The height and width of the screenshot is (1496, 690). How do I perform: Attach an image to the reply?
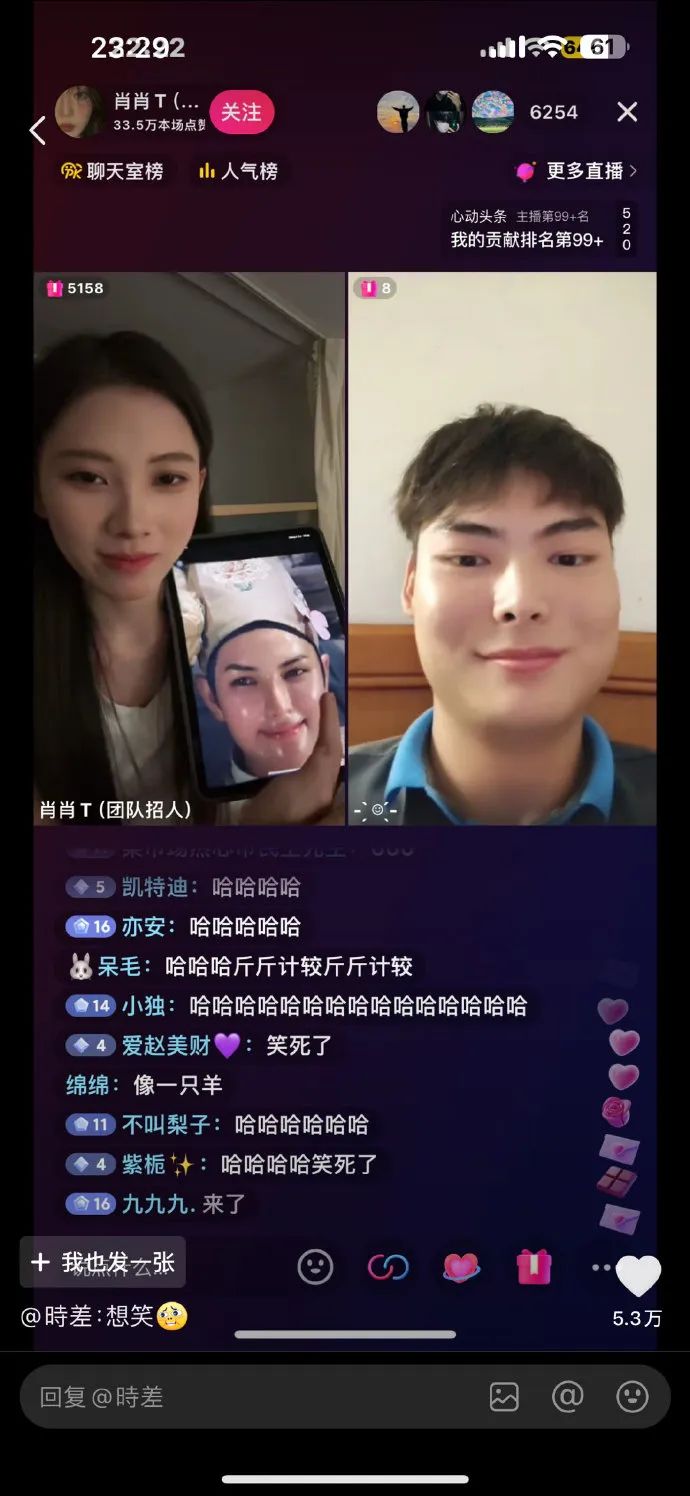[x=504, y=1397]
